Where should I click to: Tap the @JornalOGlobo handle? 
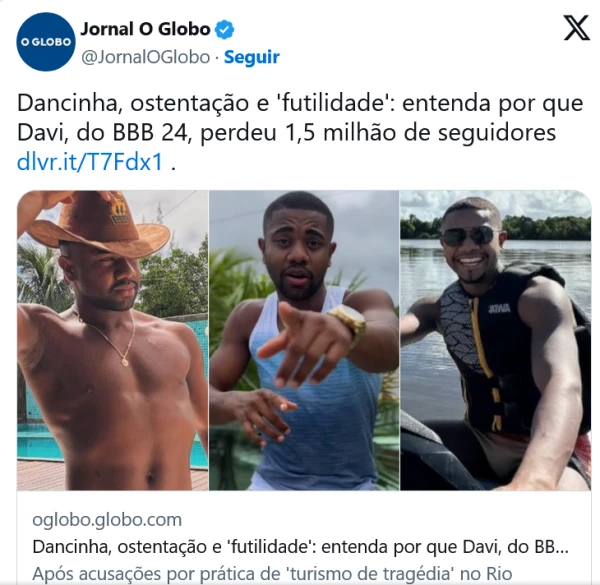(x=146, y=57)
